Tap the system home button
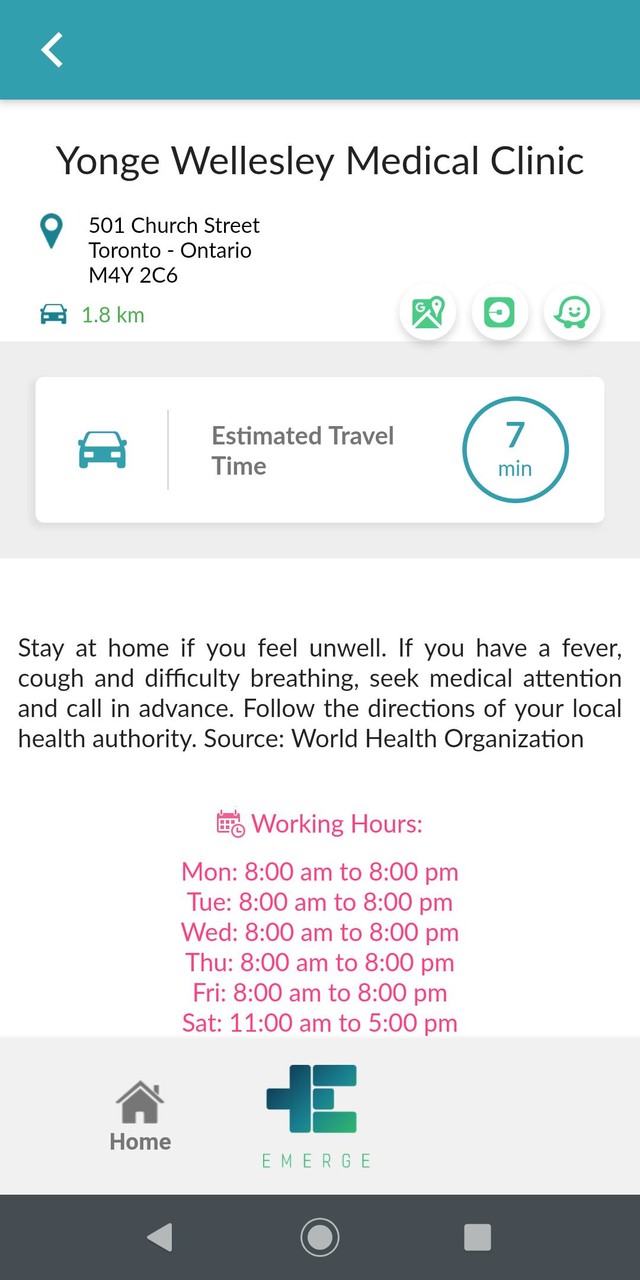This screenshot has width=640, height=1280. pos(320,1237)
